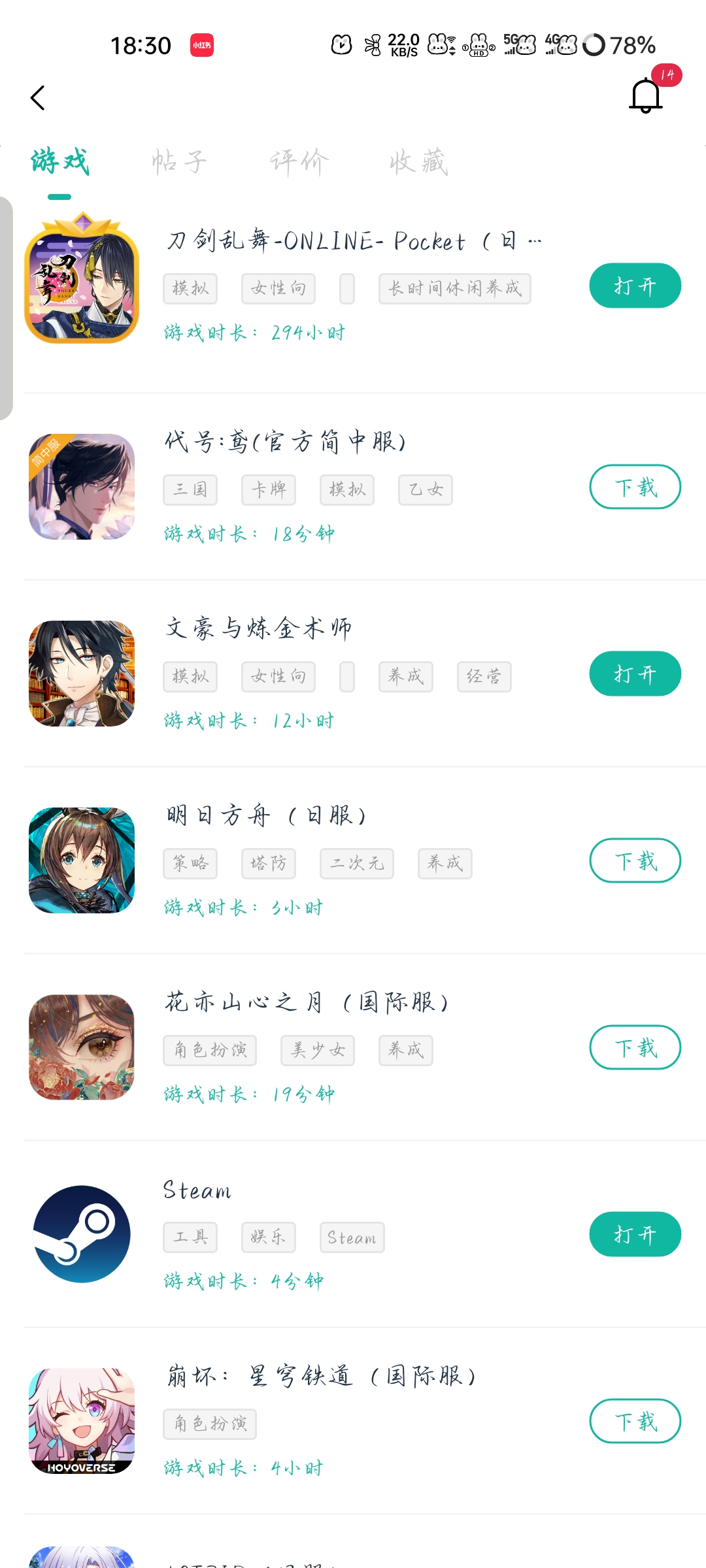This screenshot has height=1568, width=706.
Task: Select the 乙女 tag under 代号:鸢
Action: (x=425, y=489)
